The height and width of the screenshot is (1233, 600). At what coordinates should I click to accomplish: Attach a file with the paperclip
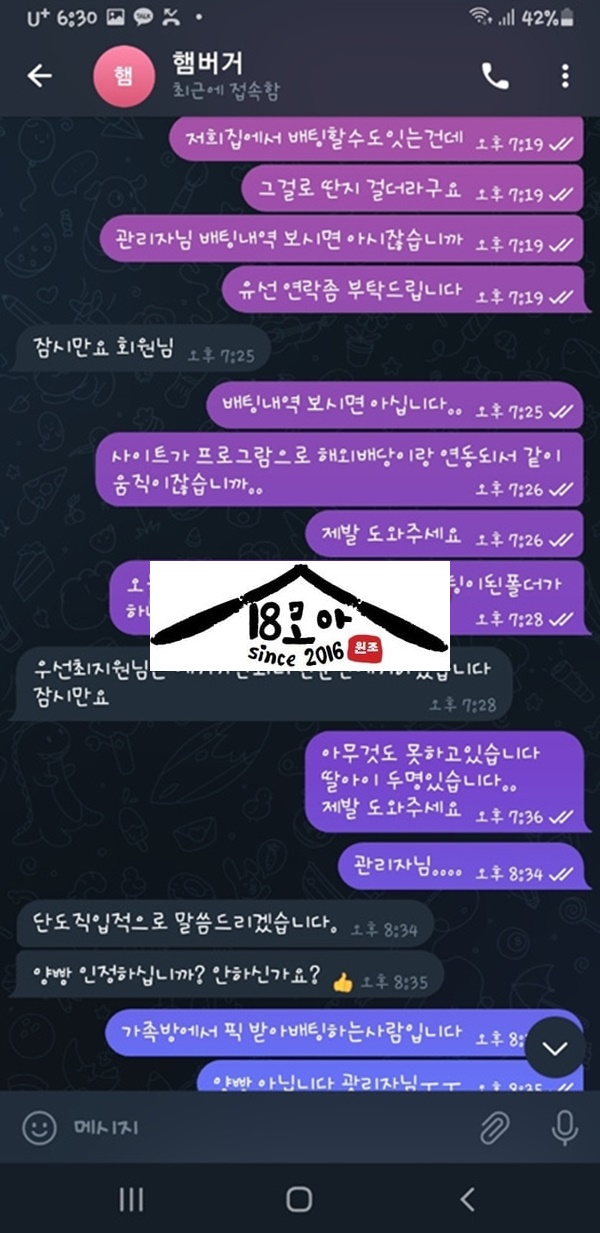[x=494, y=1128]
